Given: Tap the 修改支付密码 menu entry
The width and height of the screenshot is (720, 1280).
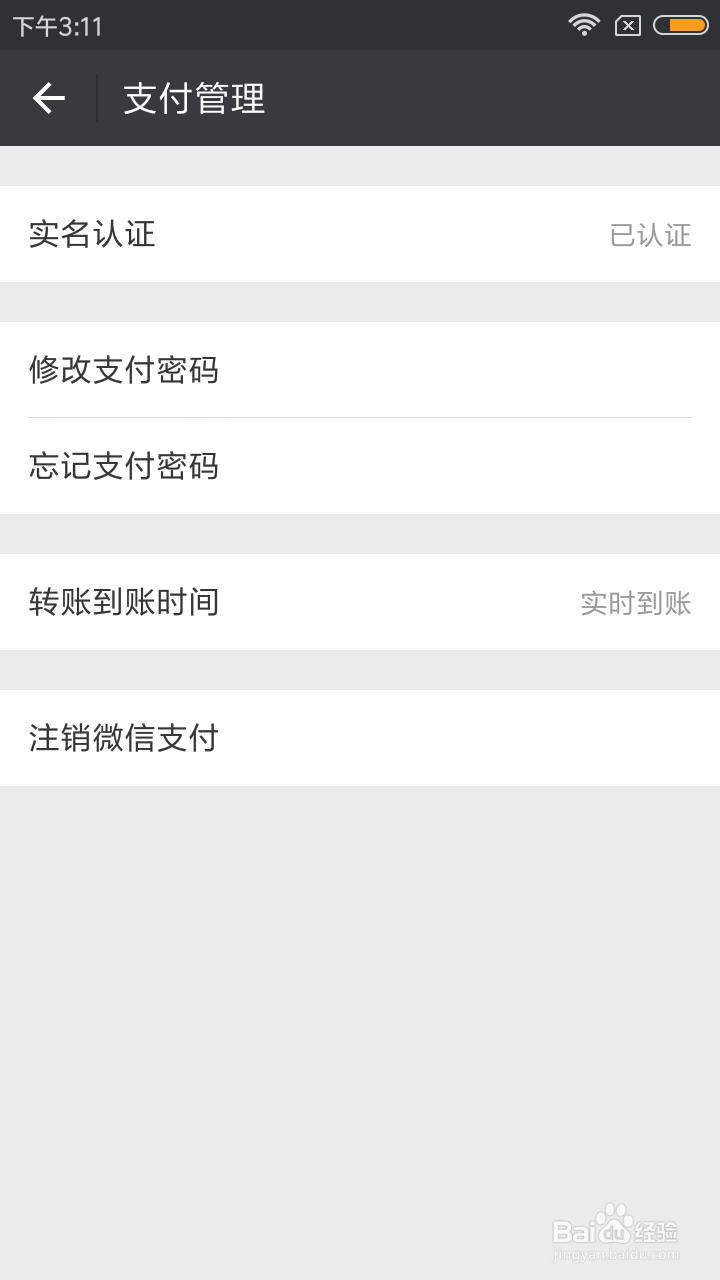Looking at the screenshot, I should [x=360, y=370].
